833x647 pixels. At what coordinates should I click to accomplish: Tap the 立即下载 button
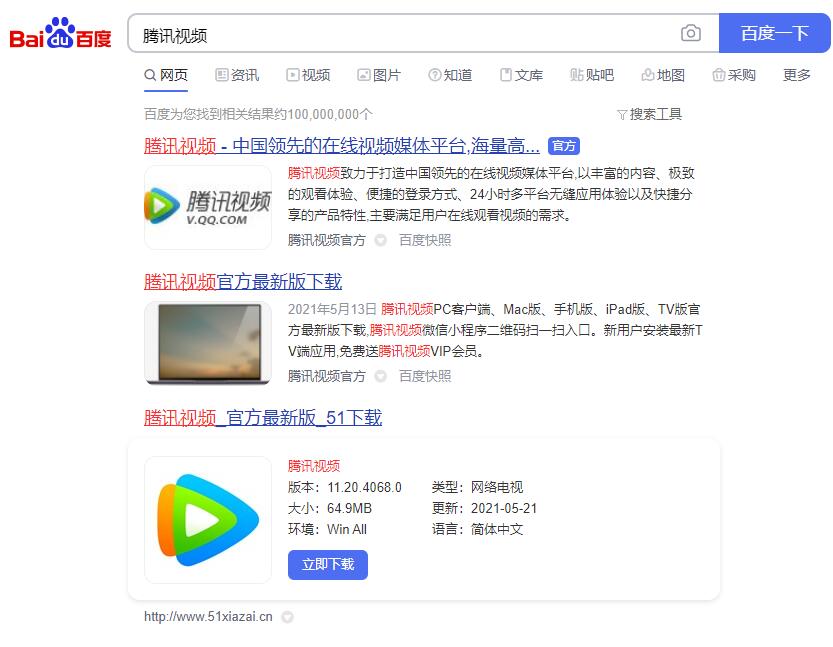328,565
